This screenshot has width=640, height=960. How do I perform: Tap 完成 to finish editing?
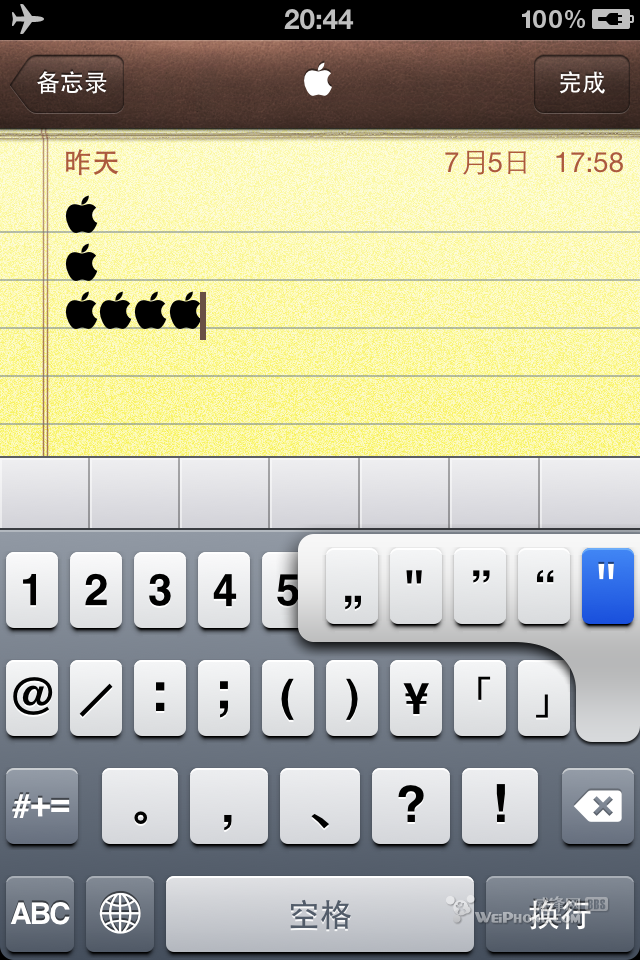pyautogui.click(x=582, y=83)
